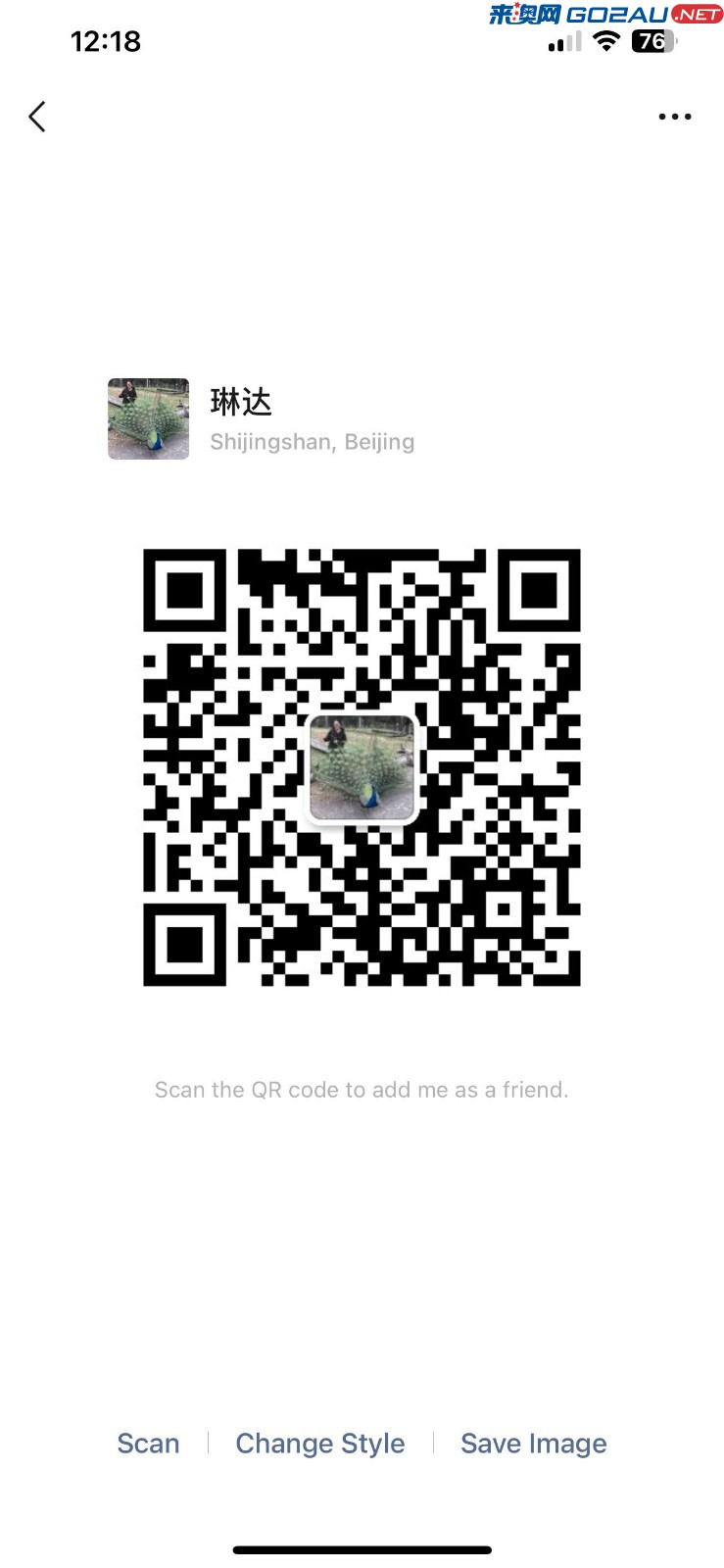Go back using the top-left arrow

(x=37, y=117)
